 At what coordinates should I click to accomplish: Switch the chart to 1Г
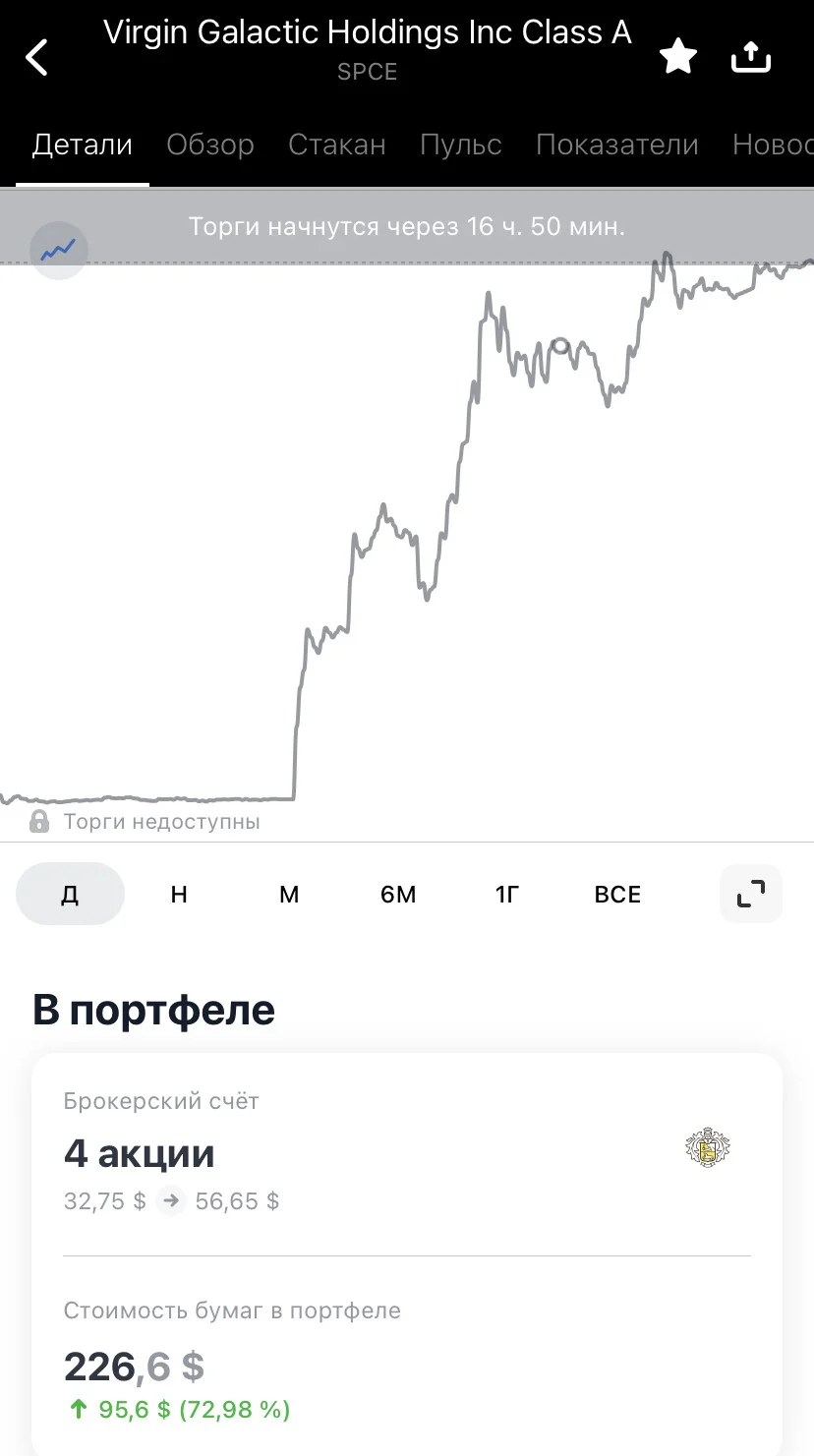click(x=507, y=894)
